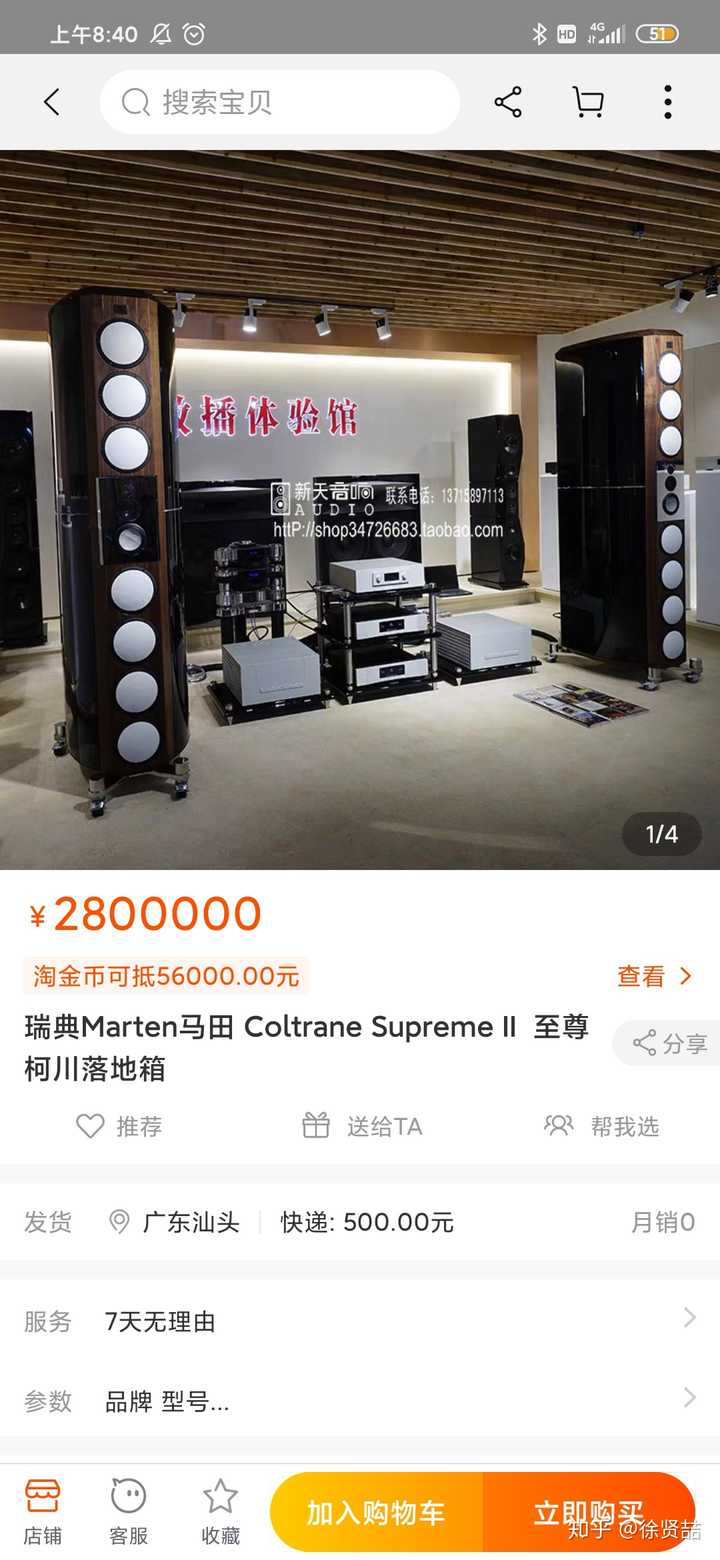Open the 服务 7天无理由 row
The width and height of the screenshot is (720, 1560).
[360, 1321]
